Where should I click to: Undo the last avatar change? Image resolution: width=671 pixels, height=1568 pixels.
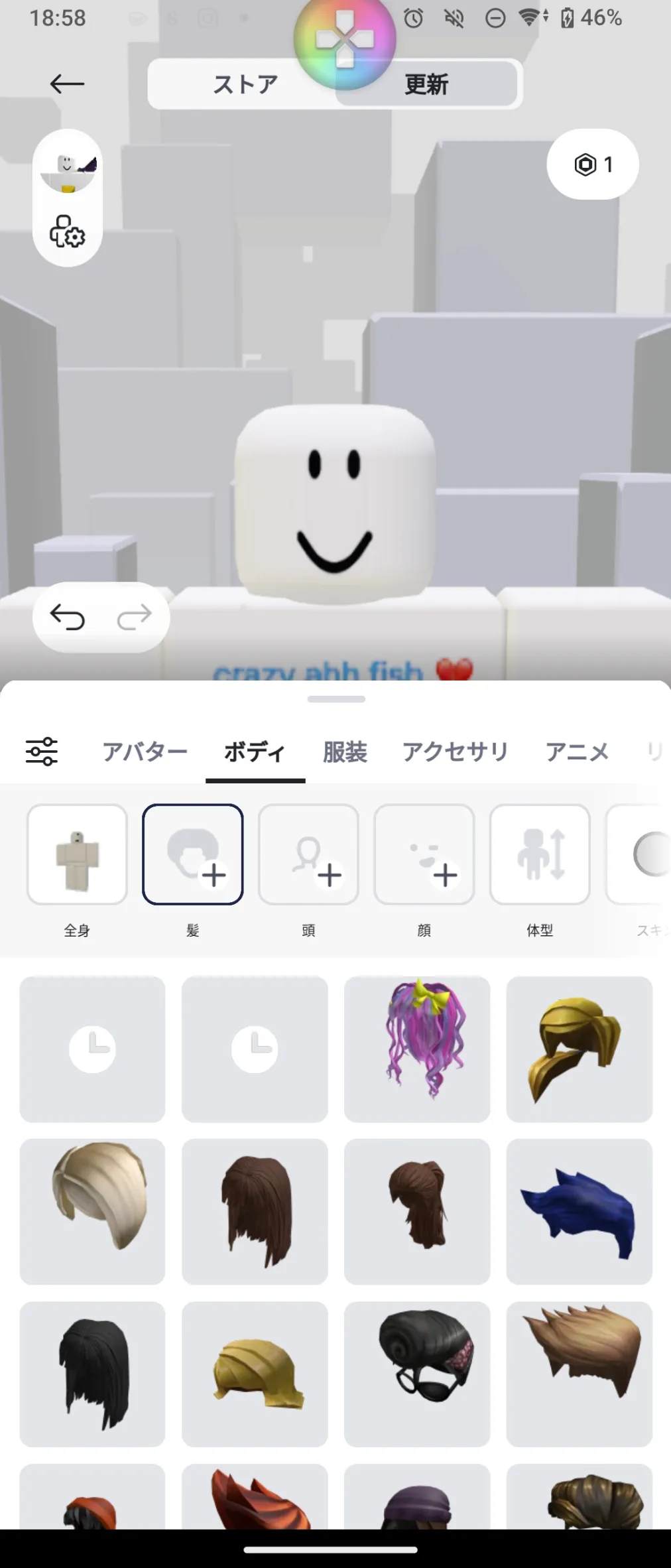tap(67, 617)
